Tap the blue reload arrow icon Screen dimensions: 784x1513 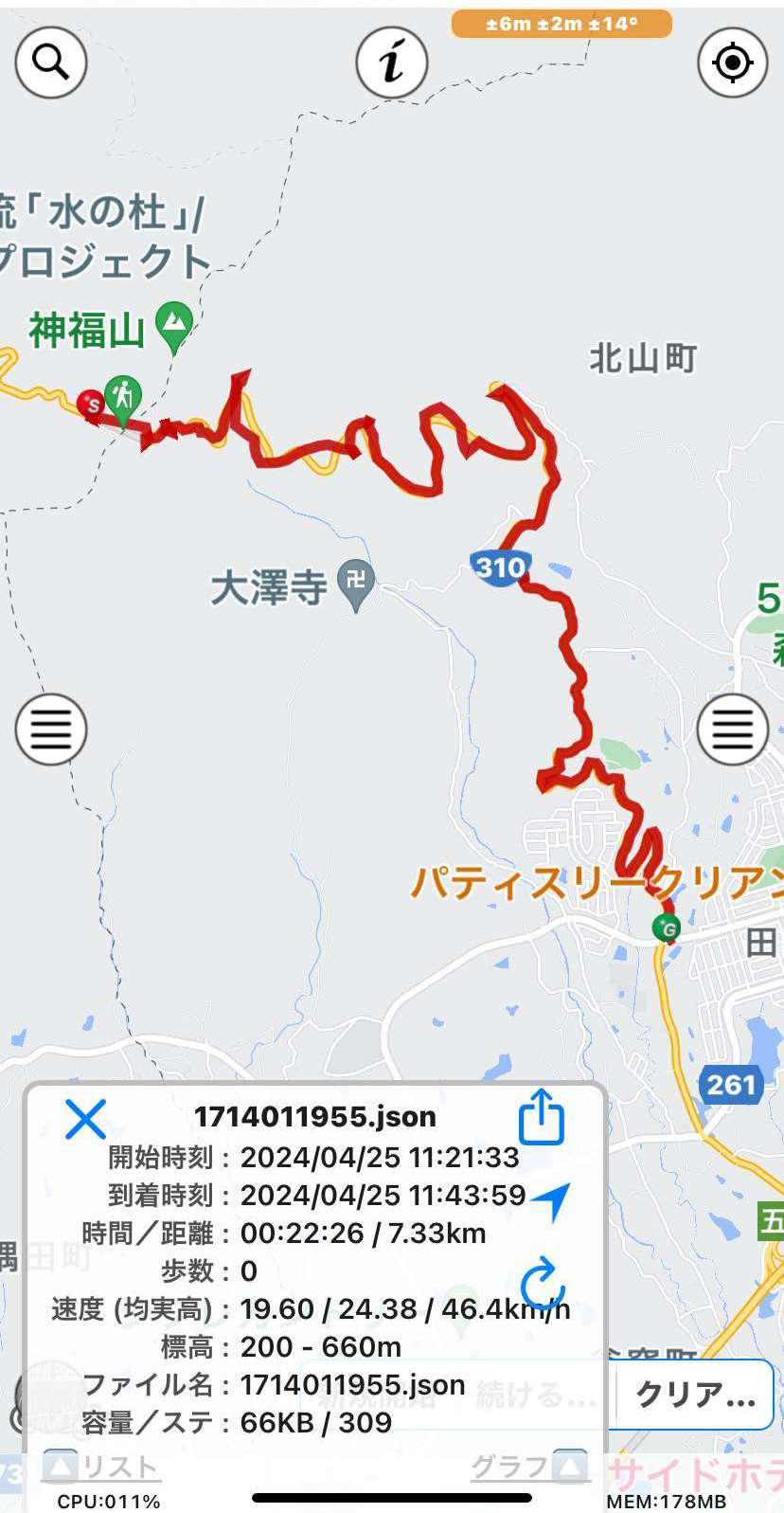pos(543,1285)
